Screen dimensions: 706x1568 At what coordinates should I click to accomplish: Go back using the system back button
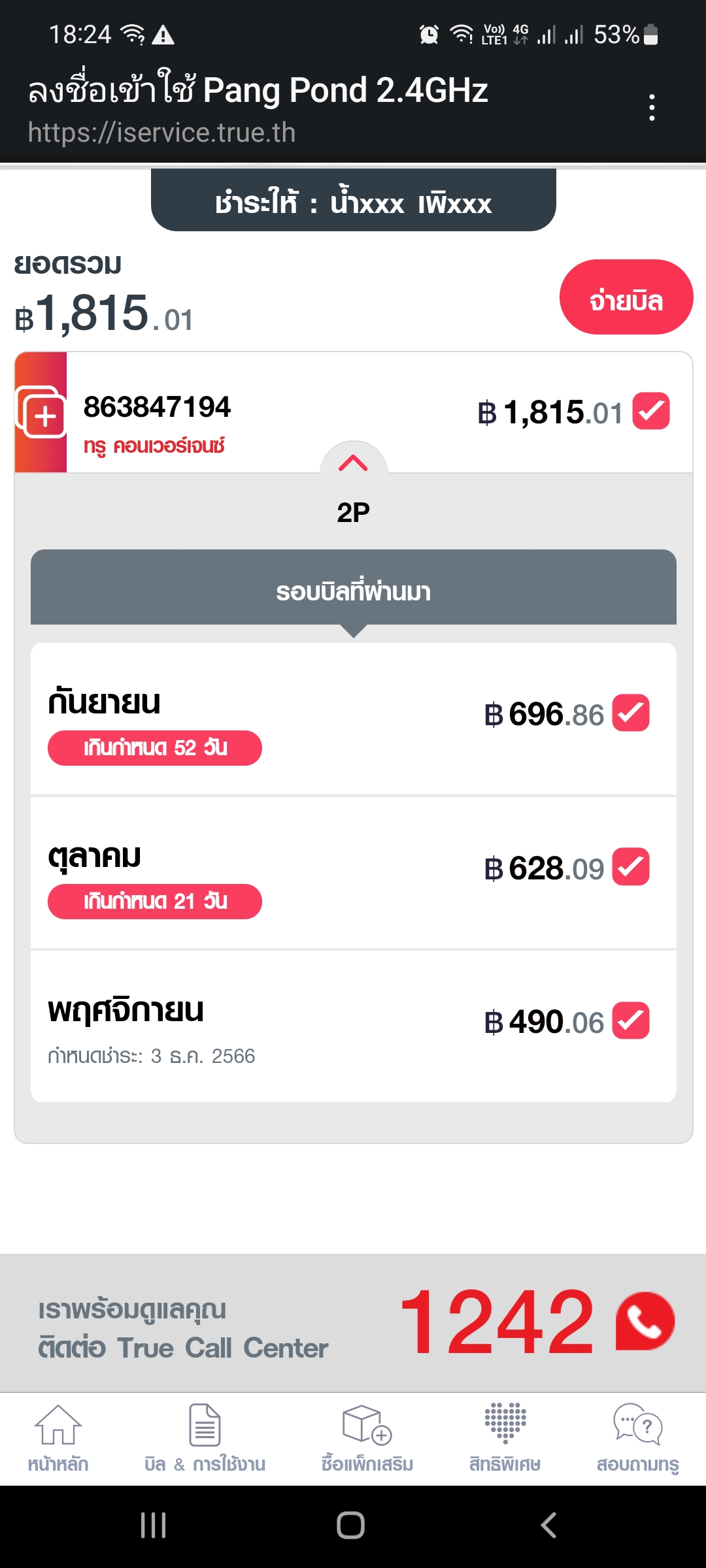(548, 1526)
